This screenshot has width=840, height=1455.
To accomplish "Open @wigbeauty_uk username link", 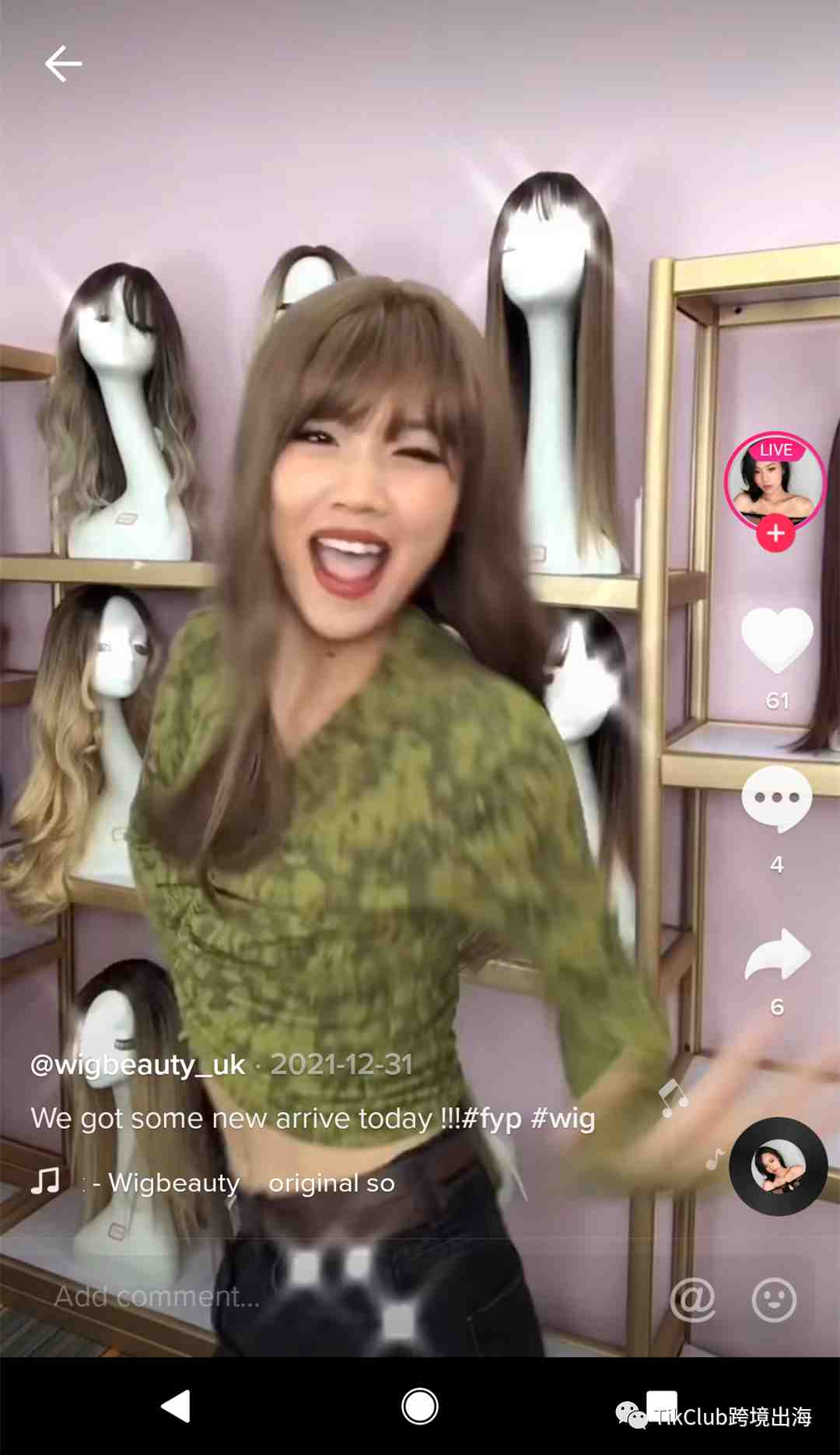I will 138,1064.
